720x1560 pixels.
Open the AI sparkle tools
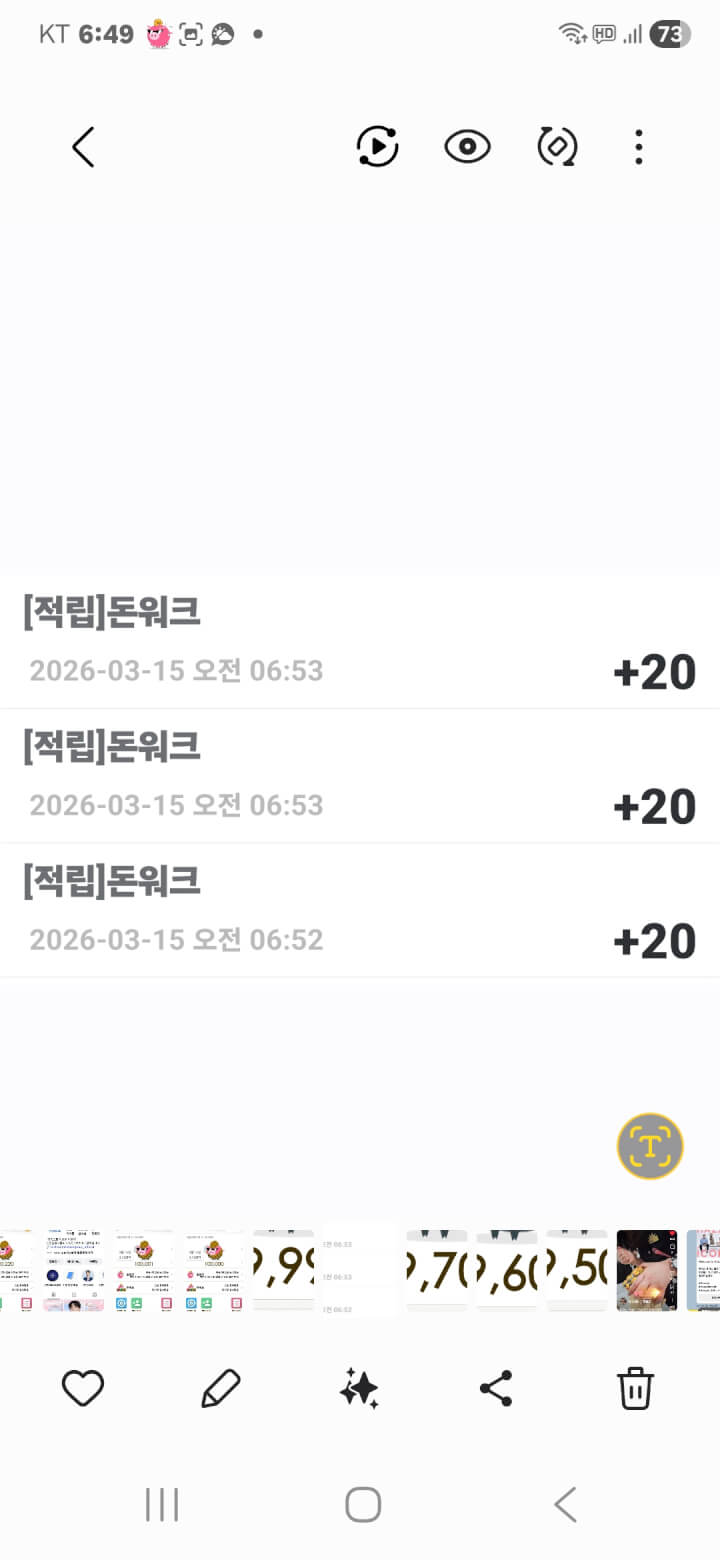pyautogui.click(x=359, y=1389)
